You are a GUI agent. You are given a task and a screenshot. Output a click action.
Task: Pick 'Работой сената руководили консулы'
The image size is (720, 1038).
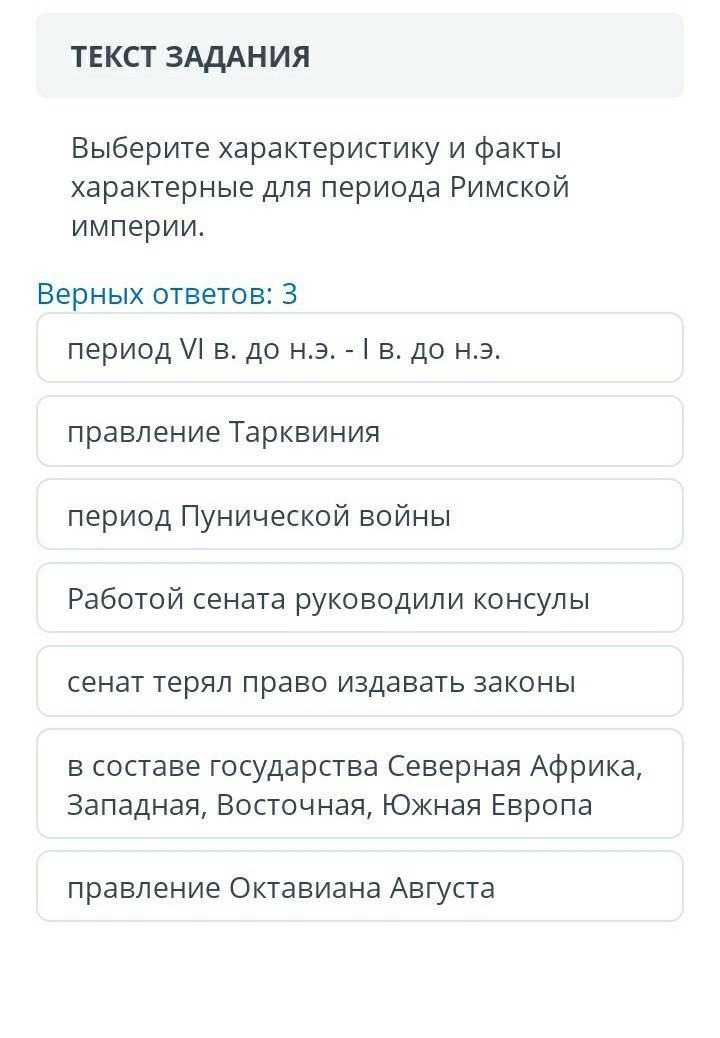359,598
